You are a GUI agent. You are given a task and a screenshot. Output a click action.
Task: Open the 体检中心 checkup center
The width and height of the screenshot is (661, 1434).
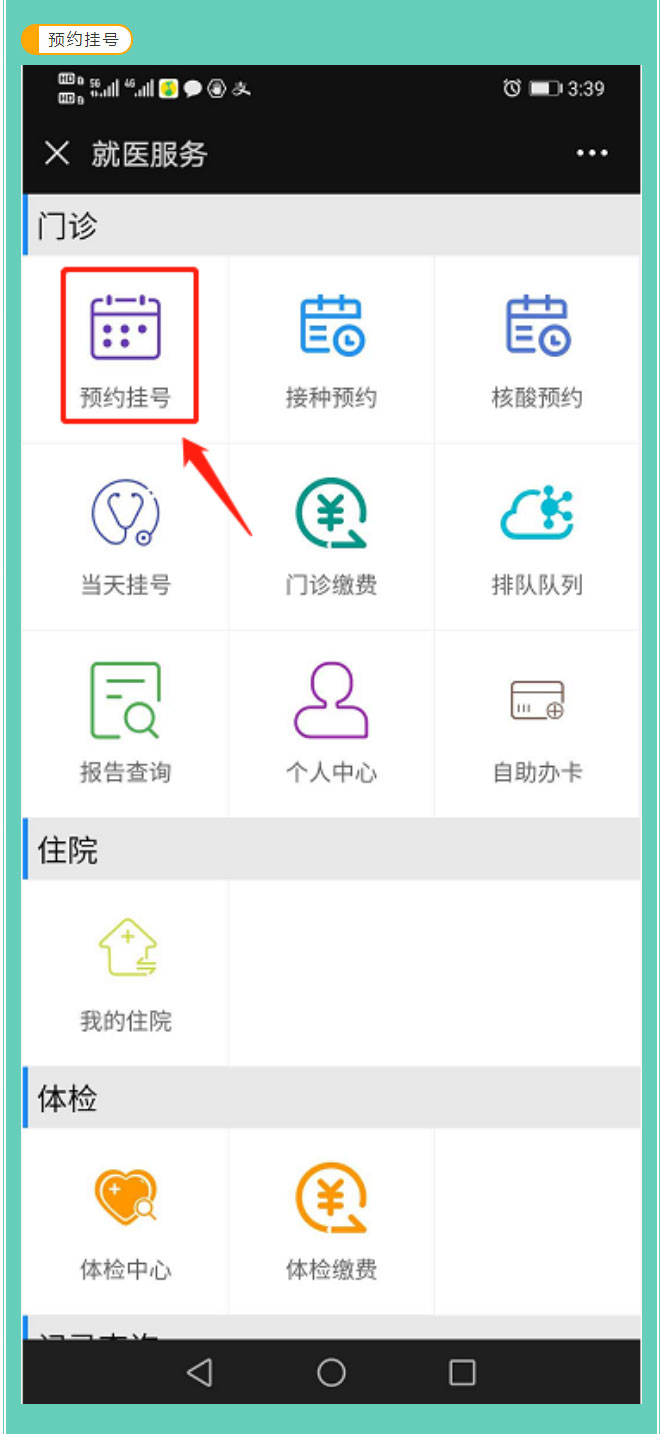[126, 1220]
